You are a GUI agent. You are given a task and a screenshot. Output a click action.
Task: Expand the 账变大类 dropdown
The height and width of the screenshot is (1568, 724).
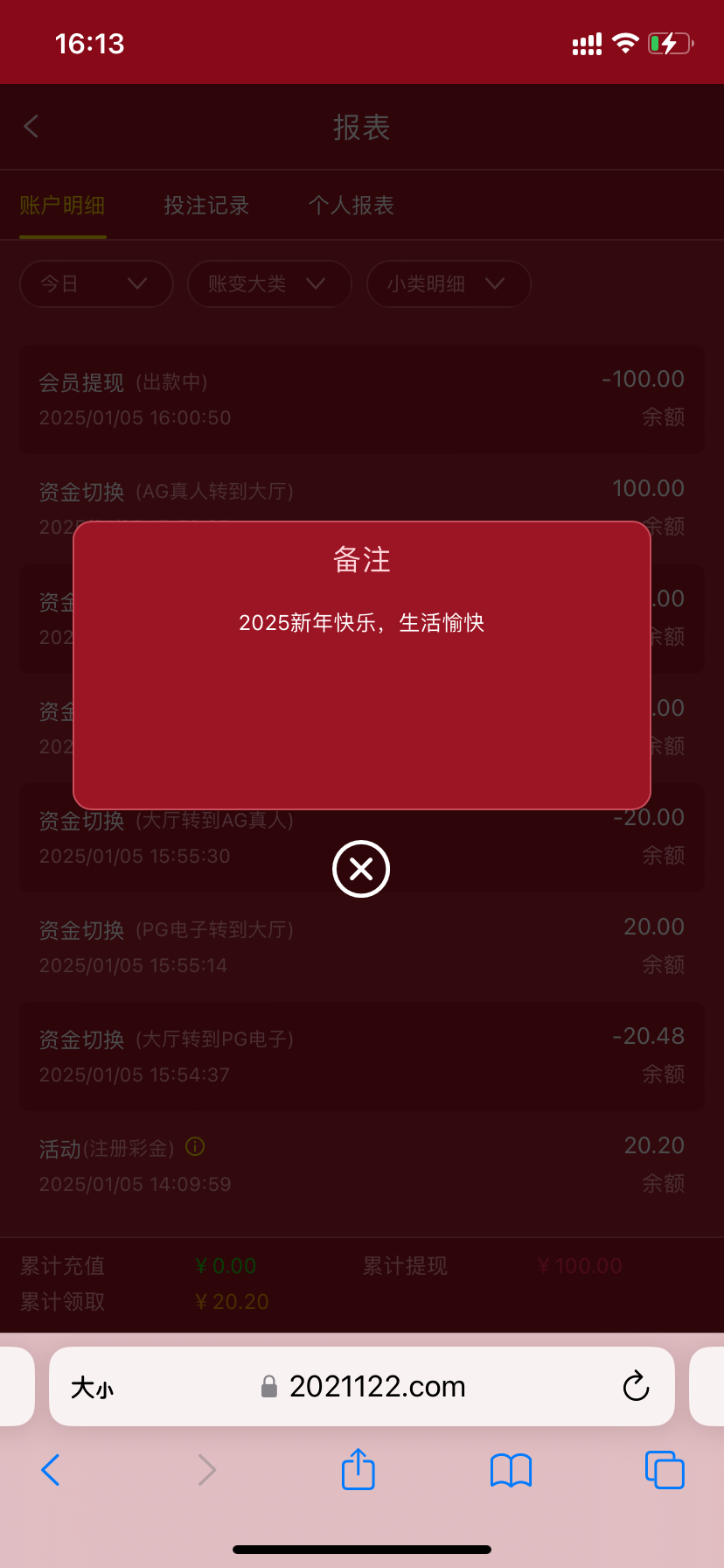268,283
